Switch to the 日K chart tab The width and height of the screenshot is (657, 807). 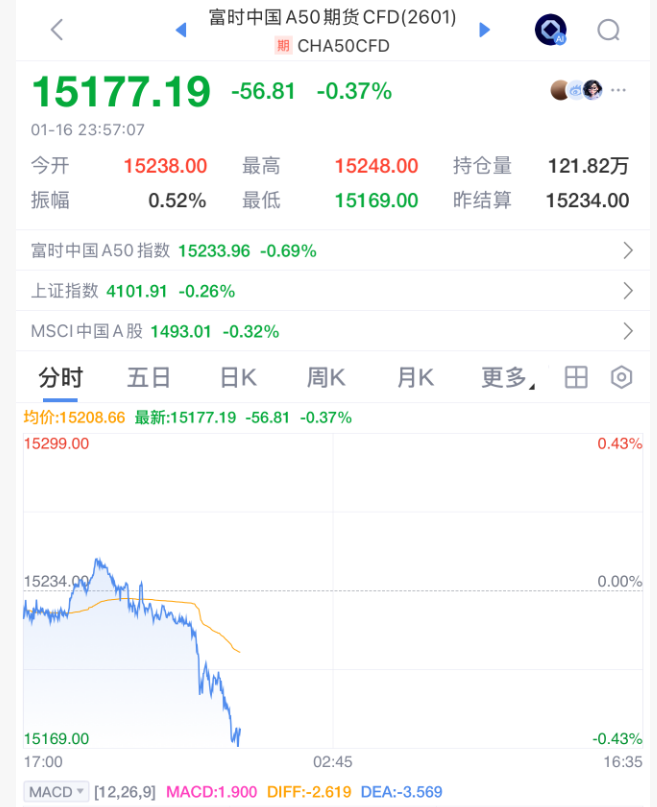(x=238, y=378)
